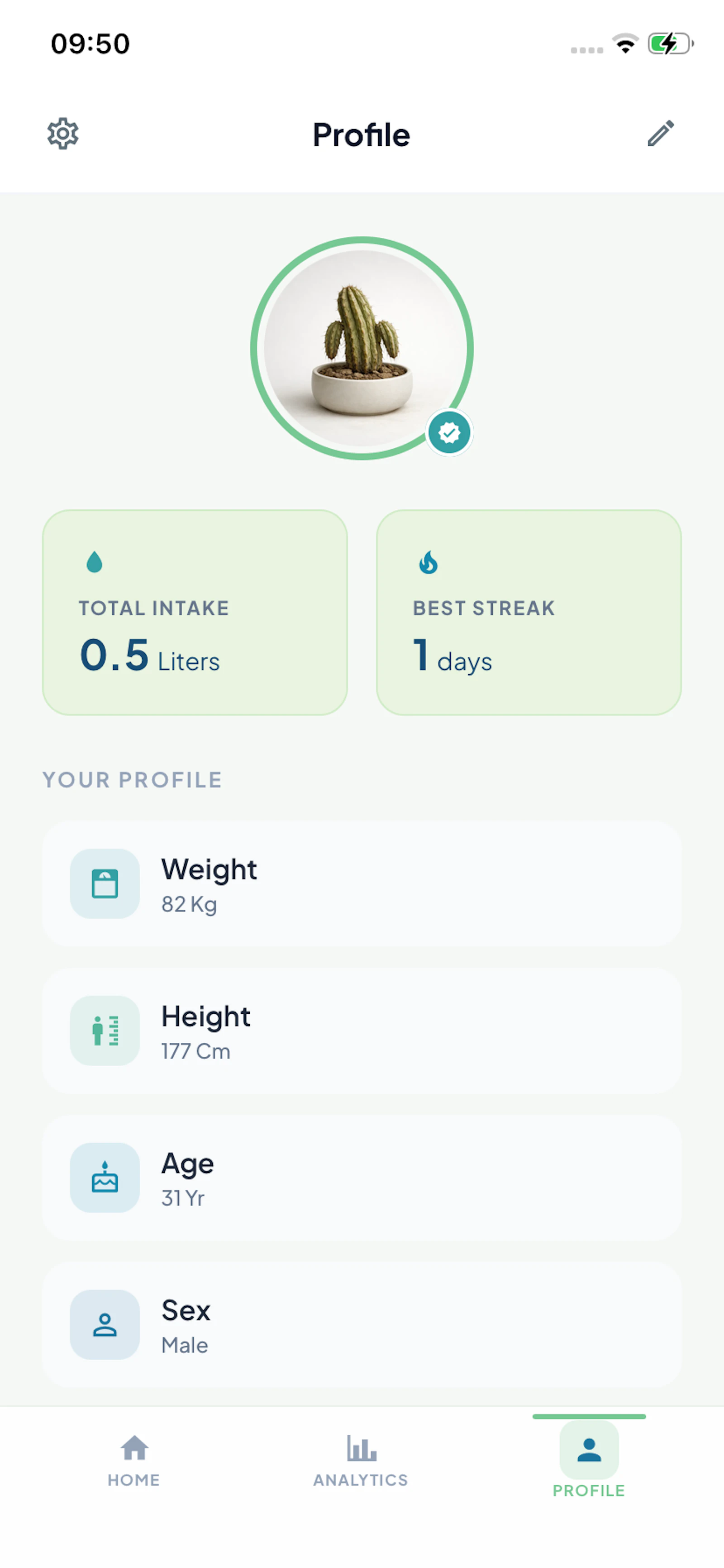Open the Height entry to edit it
The height and width of the screenshot is (1568, 724).
click(x=362, y=1031)
